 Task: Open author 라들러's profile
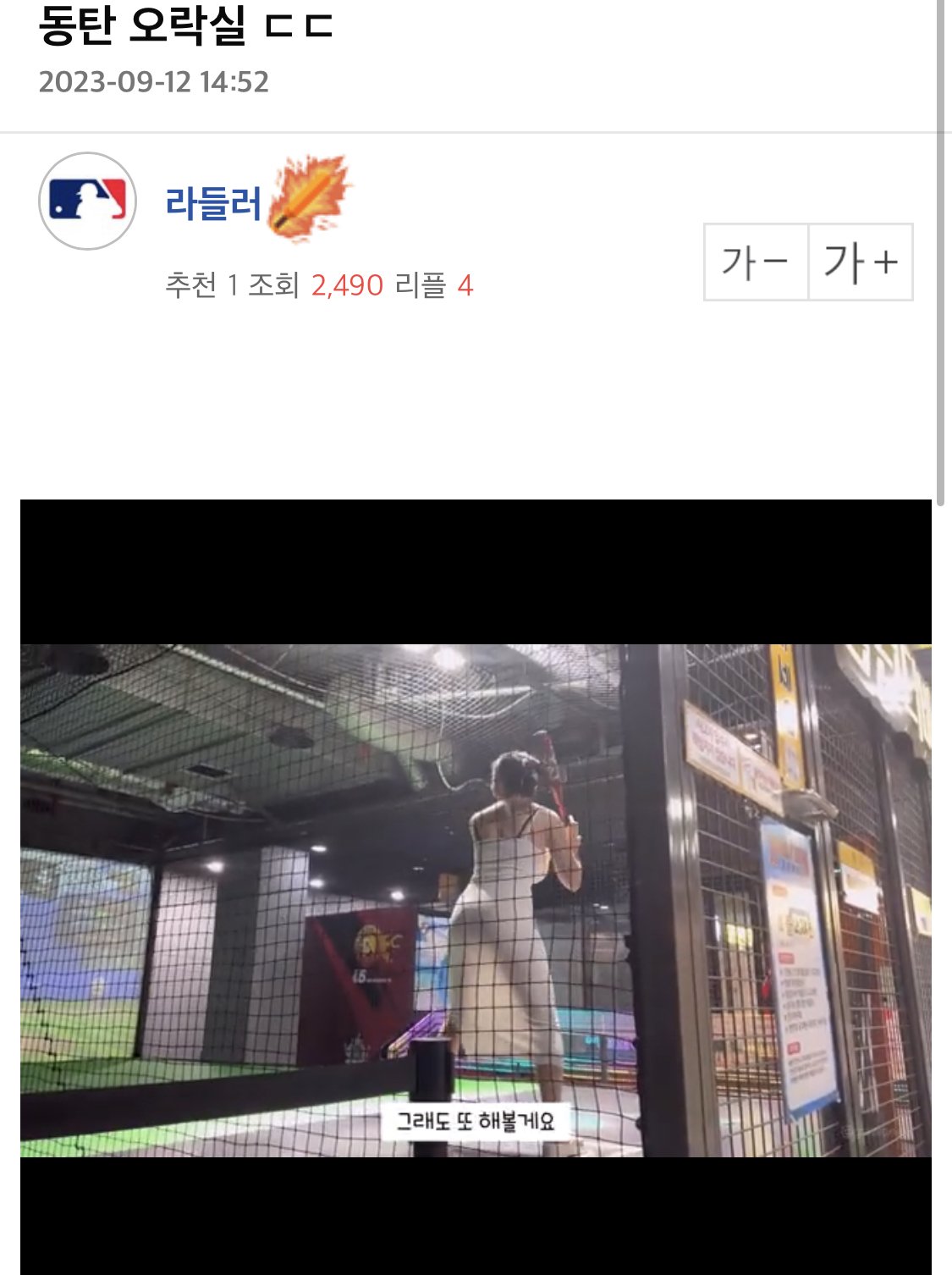pyautogui.click(x=213, y=203)
